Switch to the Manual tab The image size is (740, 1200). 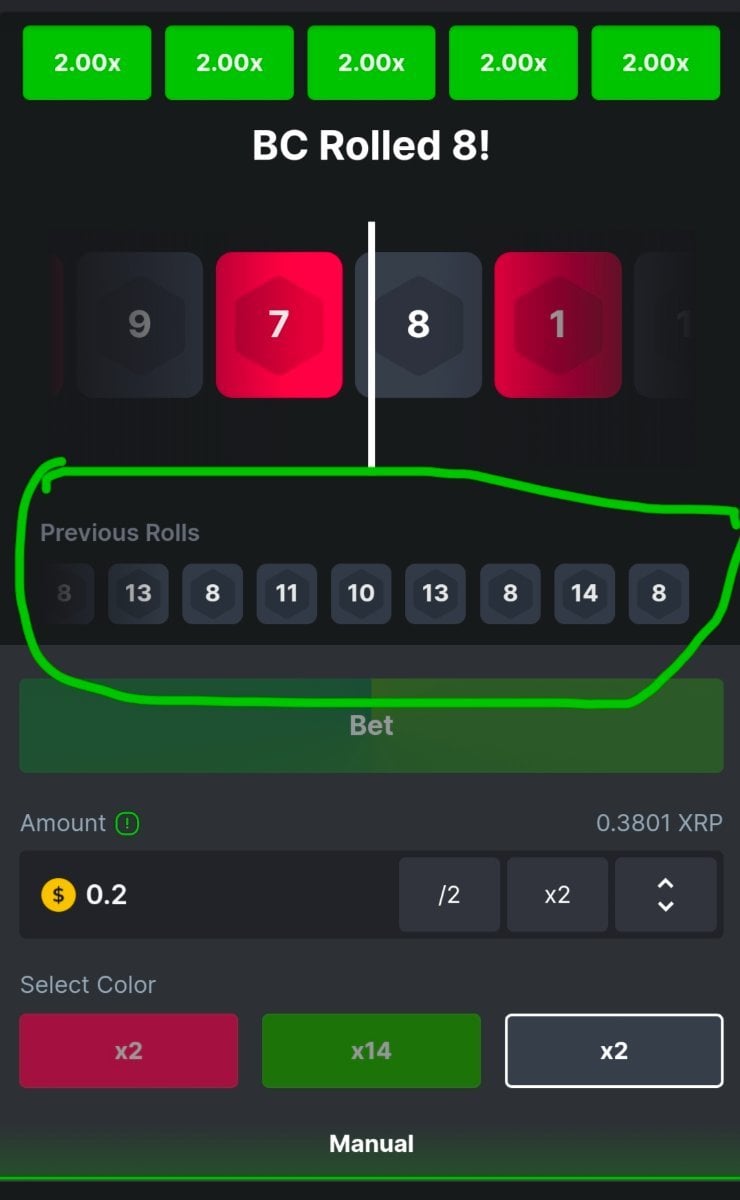tap(371, 1144)
